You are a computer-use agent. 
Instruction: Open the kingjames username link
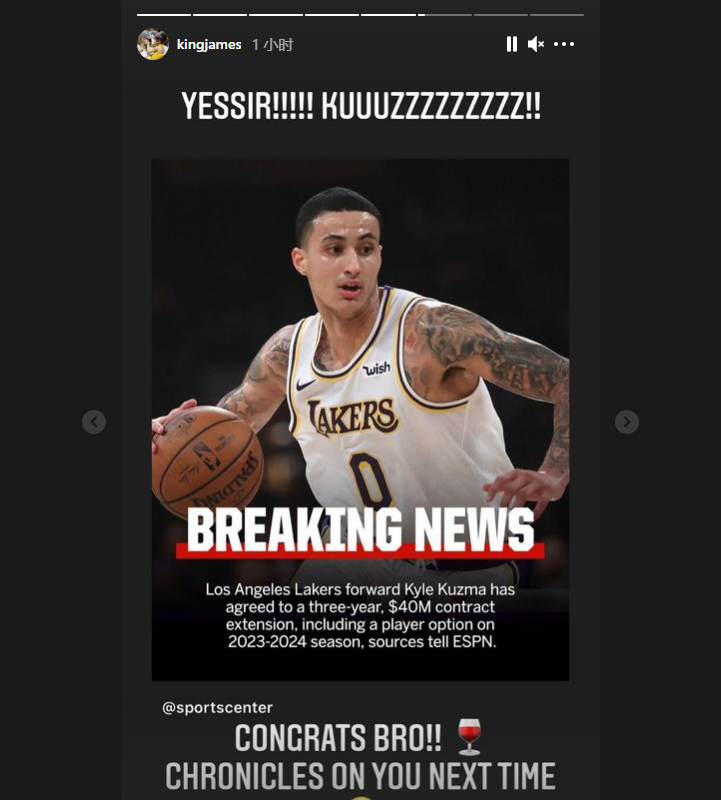[x=208, y=45]
